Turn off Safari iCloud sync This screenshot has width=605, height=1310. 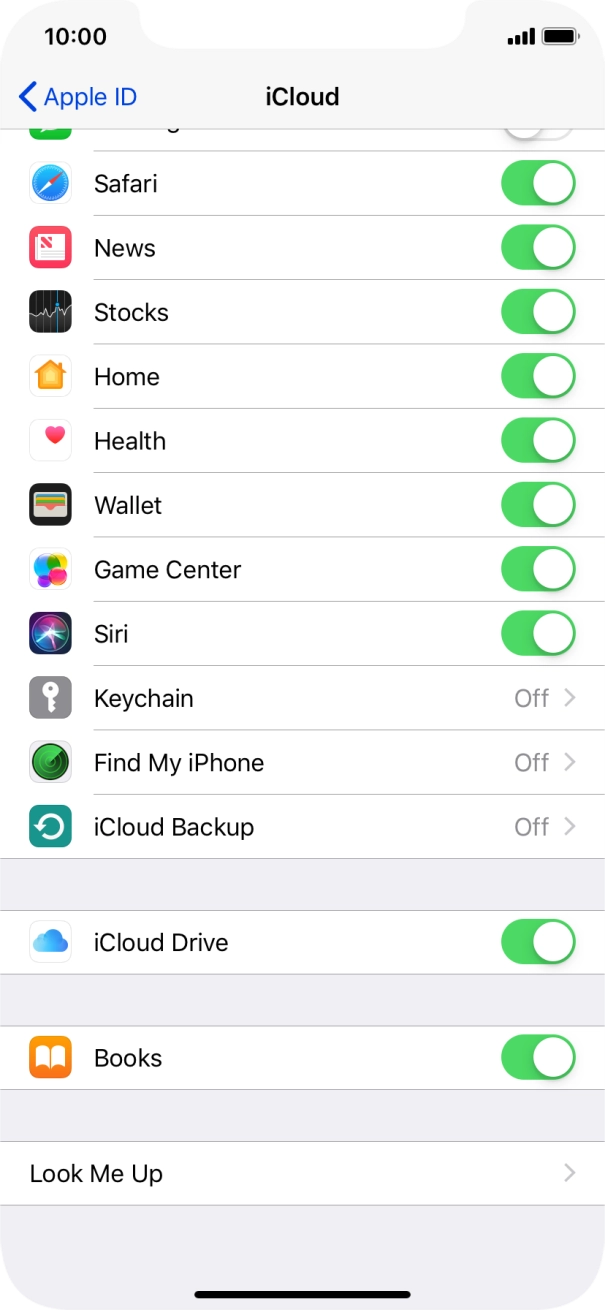click(x=538, y=184)
